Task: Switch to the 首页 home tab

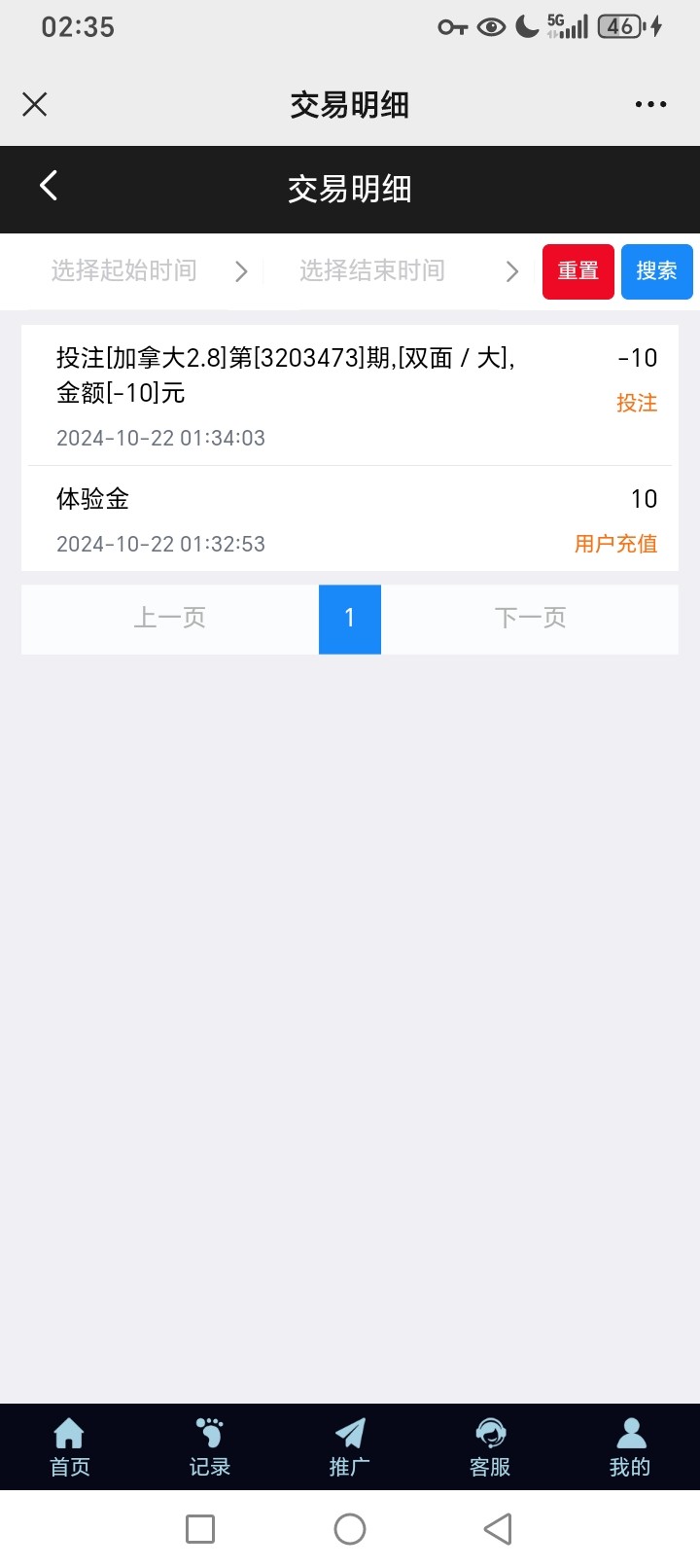Action: coord(70,1447)
